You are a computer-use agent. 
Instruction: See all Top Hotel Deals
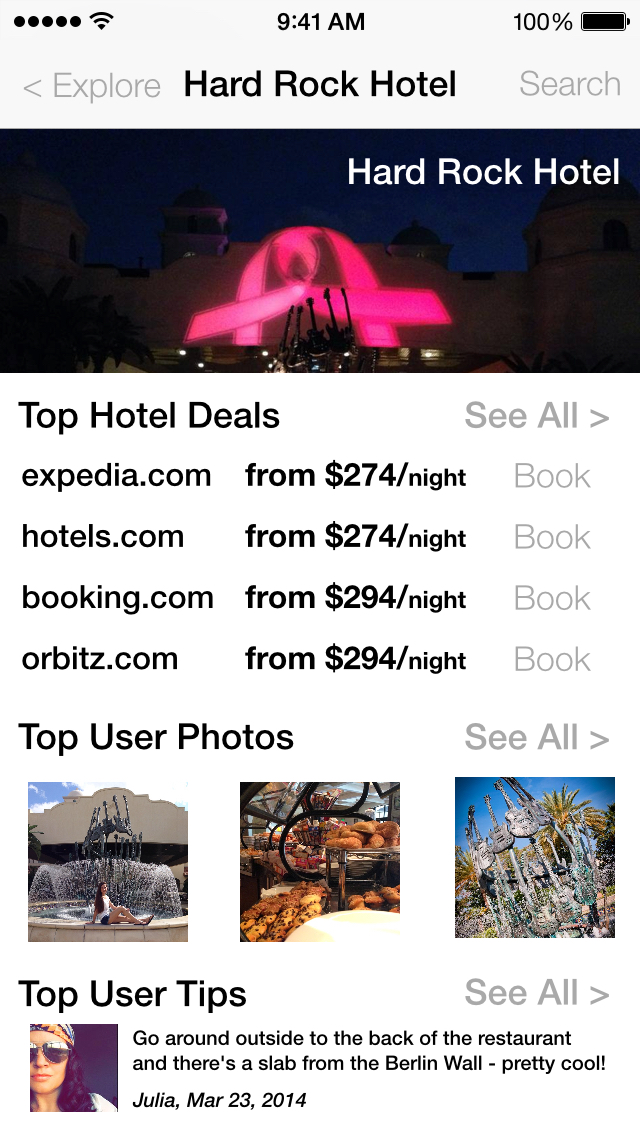[x=536, y=416]
